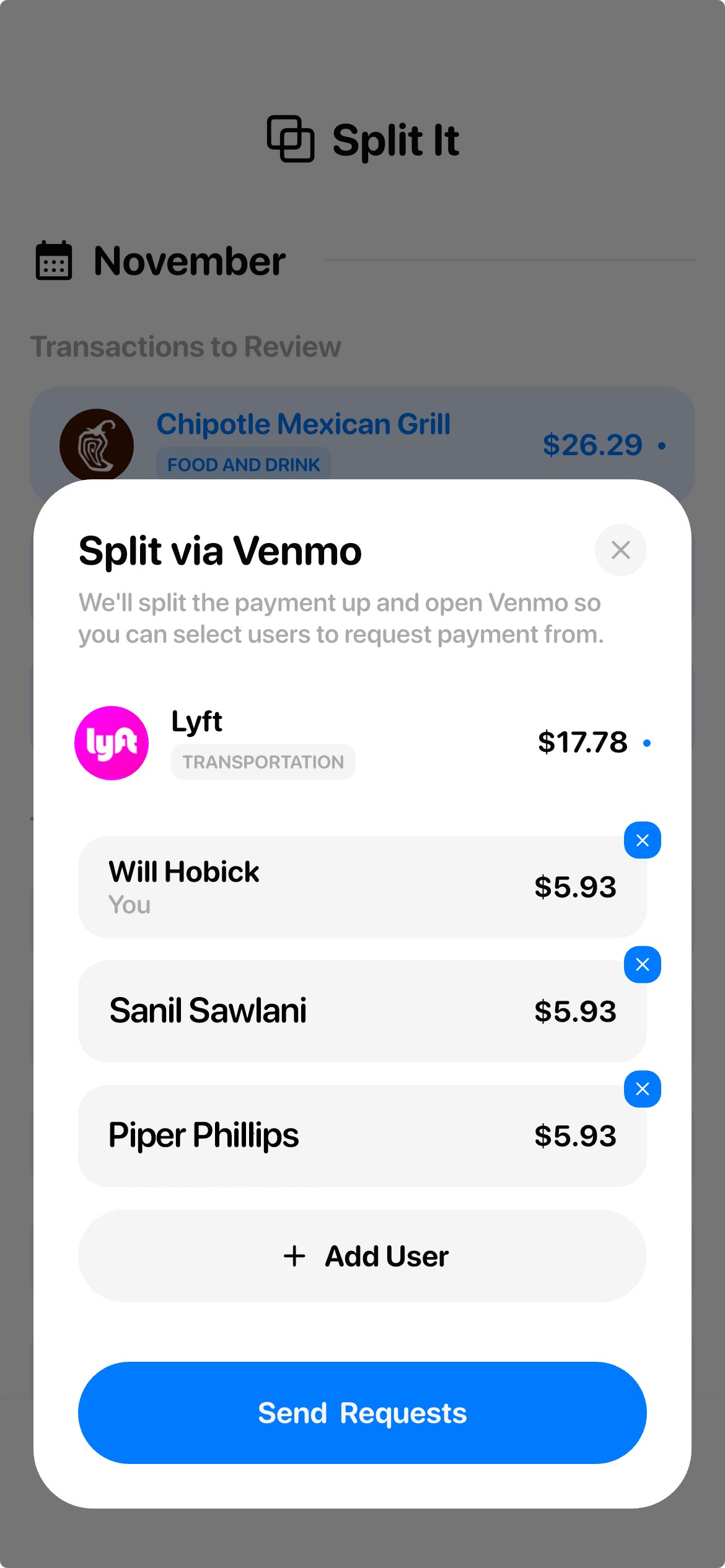Remove Sanil Sawlani from the split
Image resolution: width=725 pixels, height=1568 pixels.
coord(643,965)
